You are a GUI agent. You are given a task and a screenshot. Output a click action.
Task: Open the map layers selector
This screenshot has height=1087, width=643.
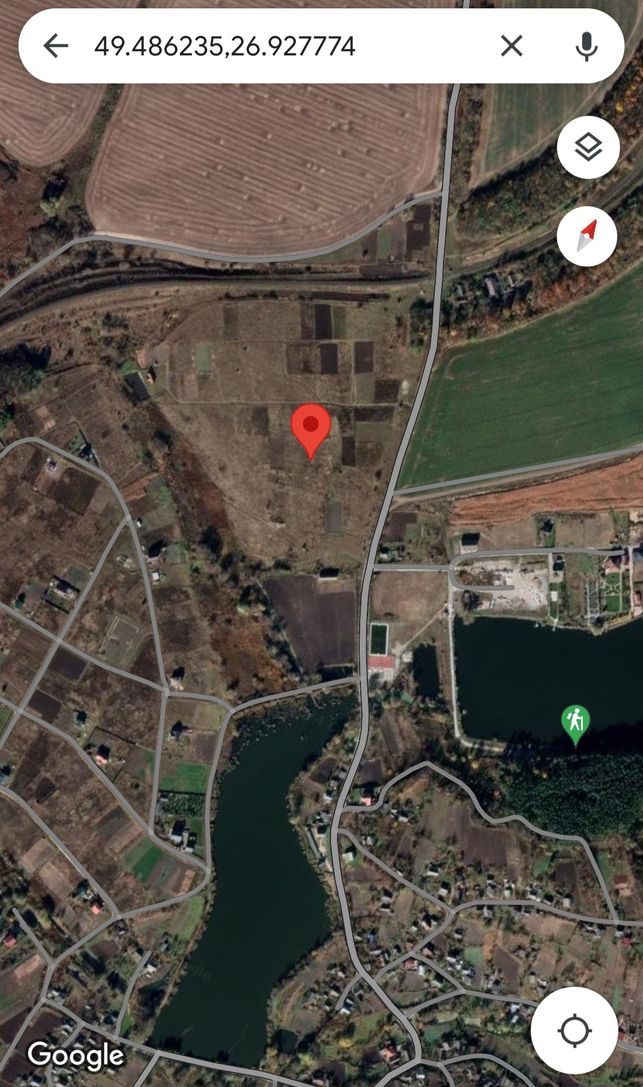pos(588,148)
